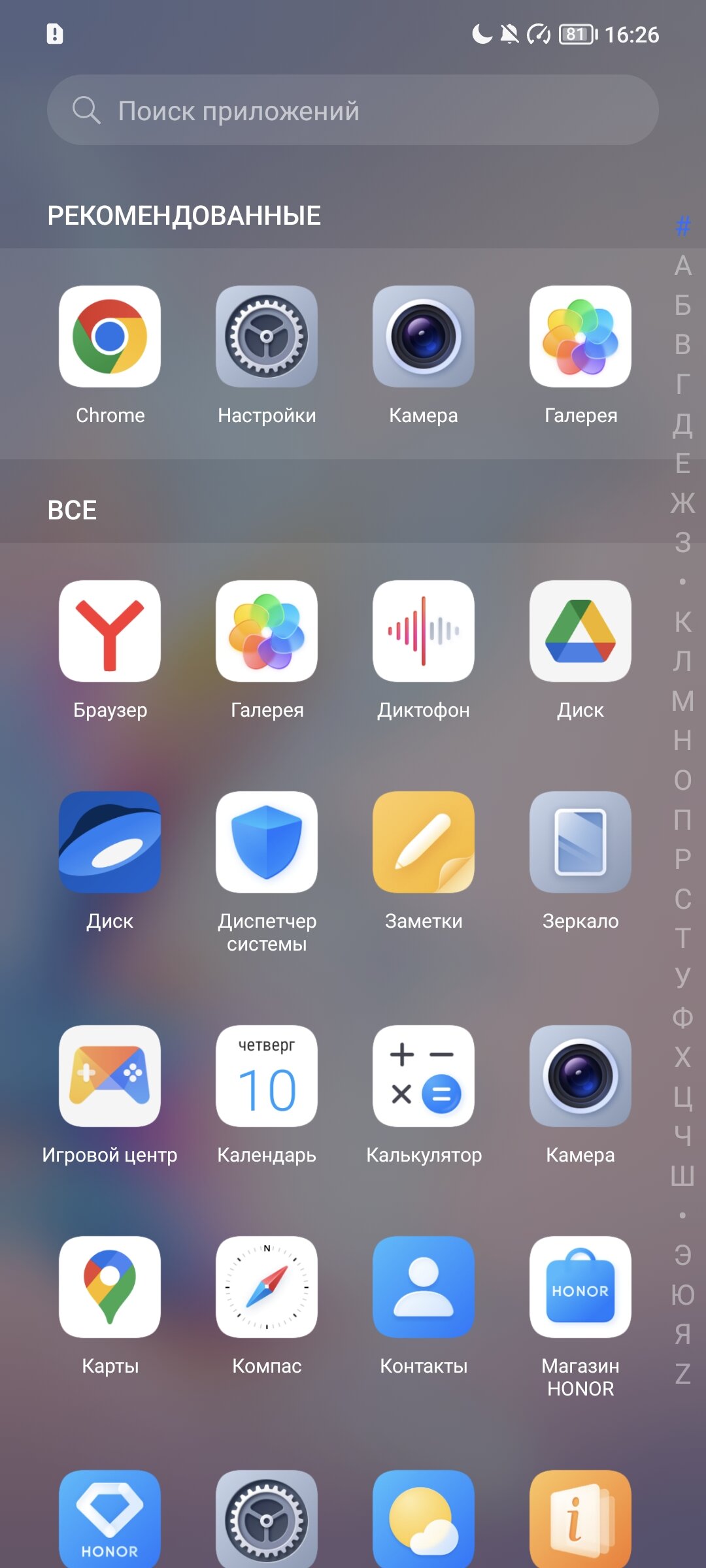Open Контакты
This screenshot has width=706, height=1568.
(424, 1288)
